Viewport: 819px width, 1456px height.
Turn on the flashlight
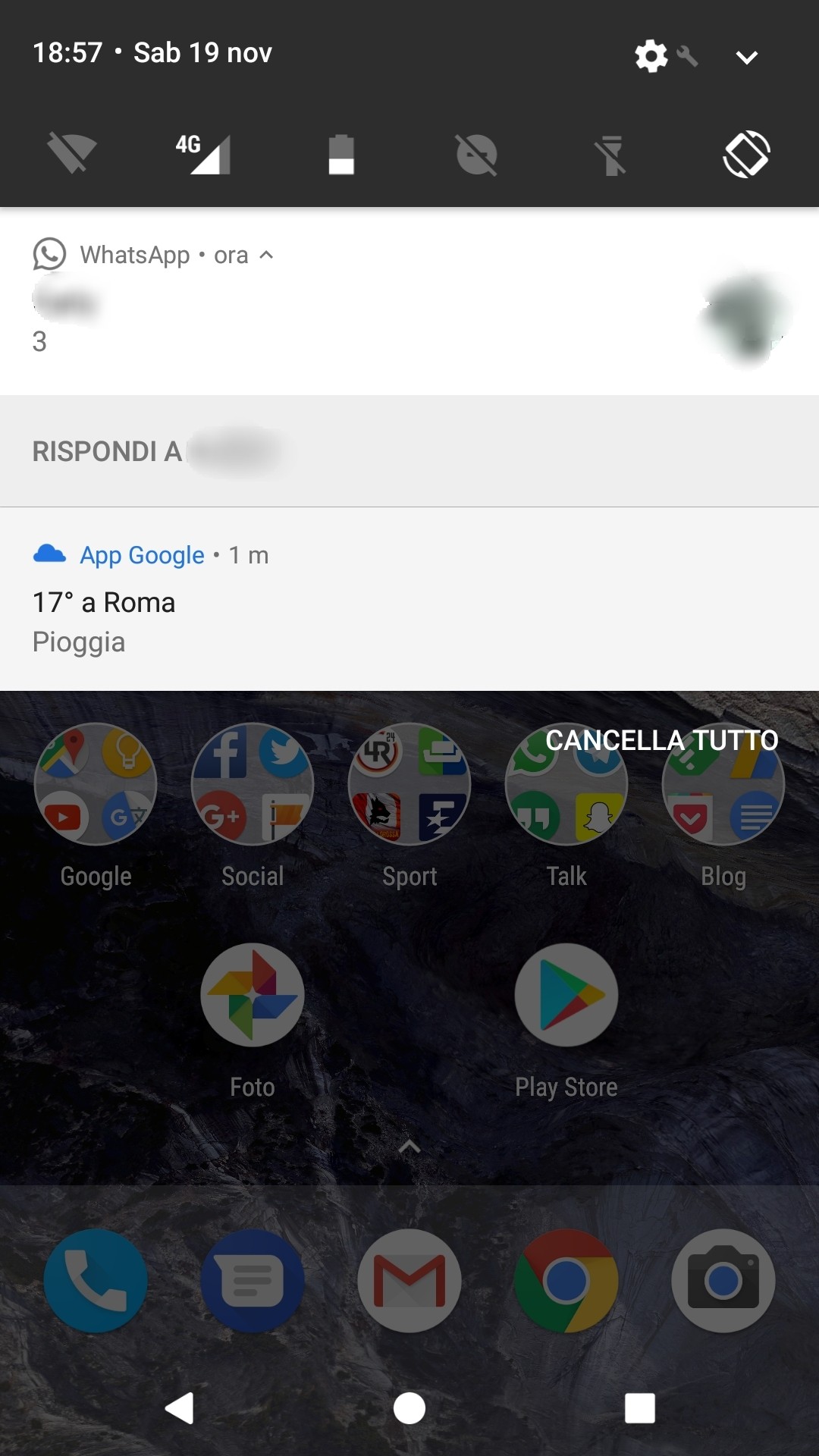tap(611, 155)
